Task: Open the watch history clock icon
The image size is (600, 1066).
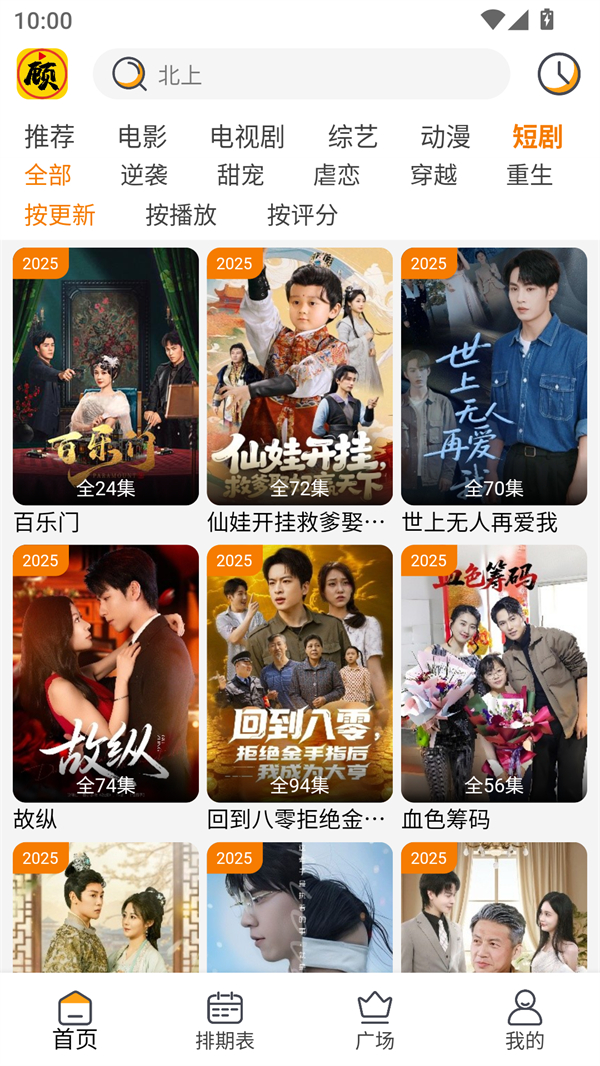Action: 558,74
